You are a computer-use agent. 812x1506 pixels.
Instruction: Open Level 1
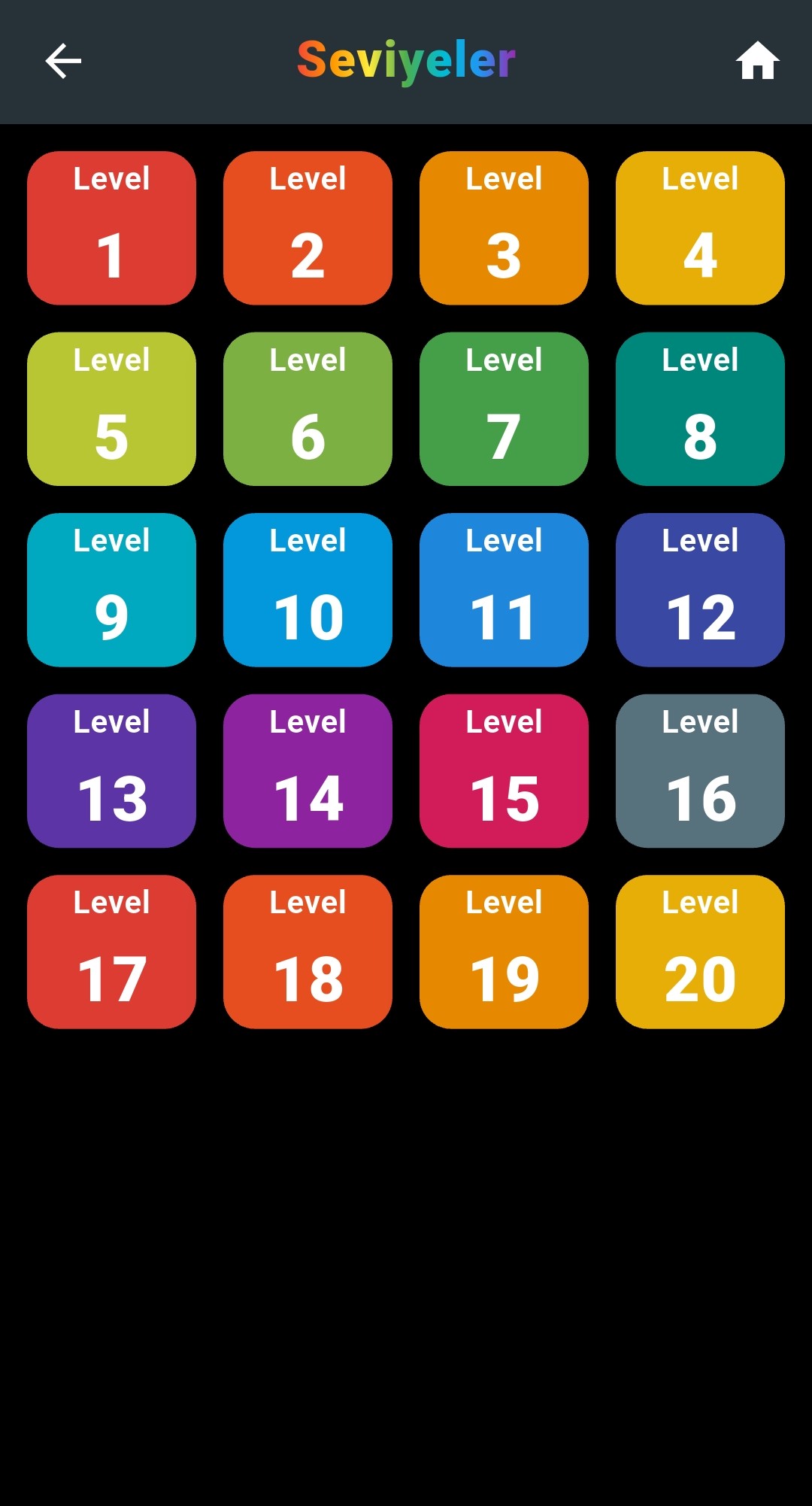[x=111, y=228]
